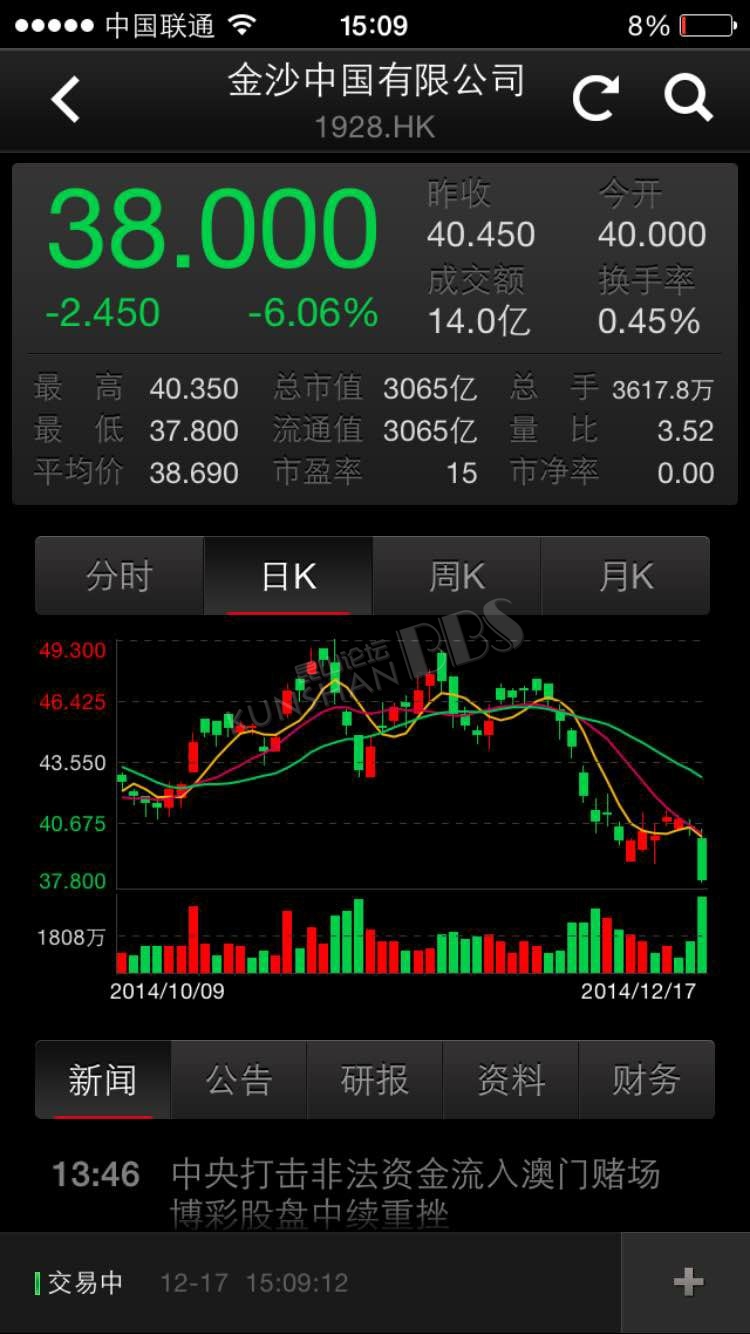This screenshot has height=1334, width=750.
Task: Switch to the 资料 tab
Action: [511, 1080]
